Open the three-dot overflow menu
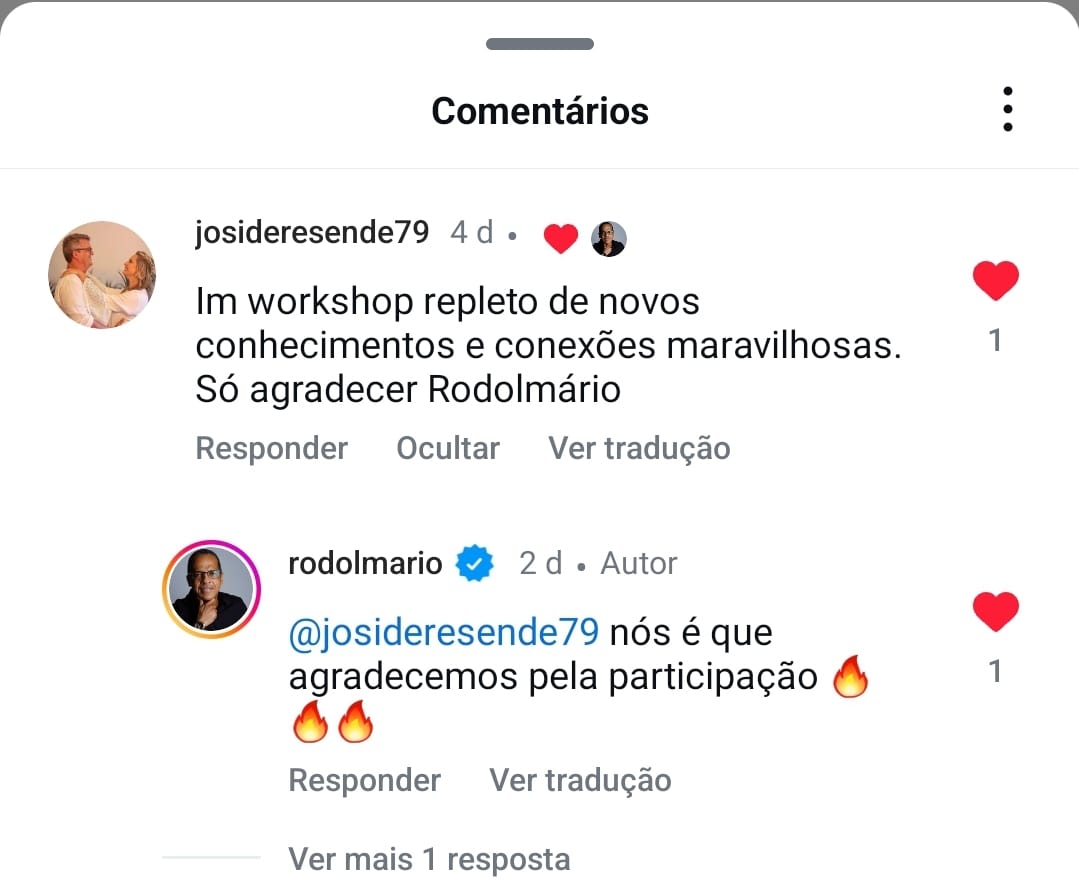 point(1007,110)
